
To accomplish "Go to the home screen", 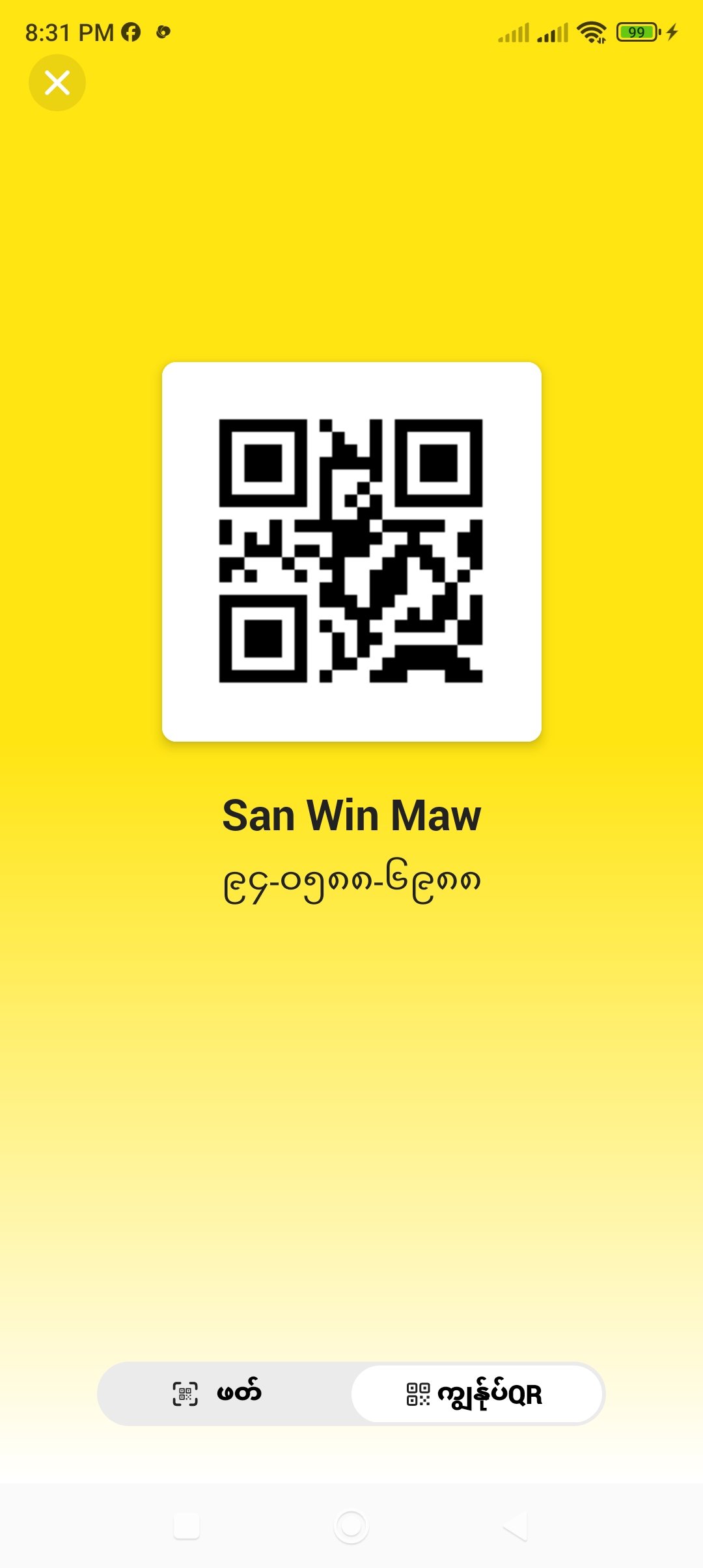I will coord(351,1526).
